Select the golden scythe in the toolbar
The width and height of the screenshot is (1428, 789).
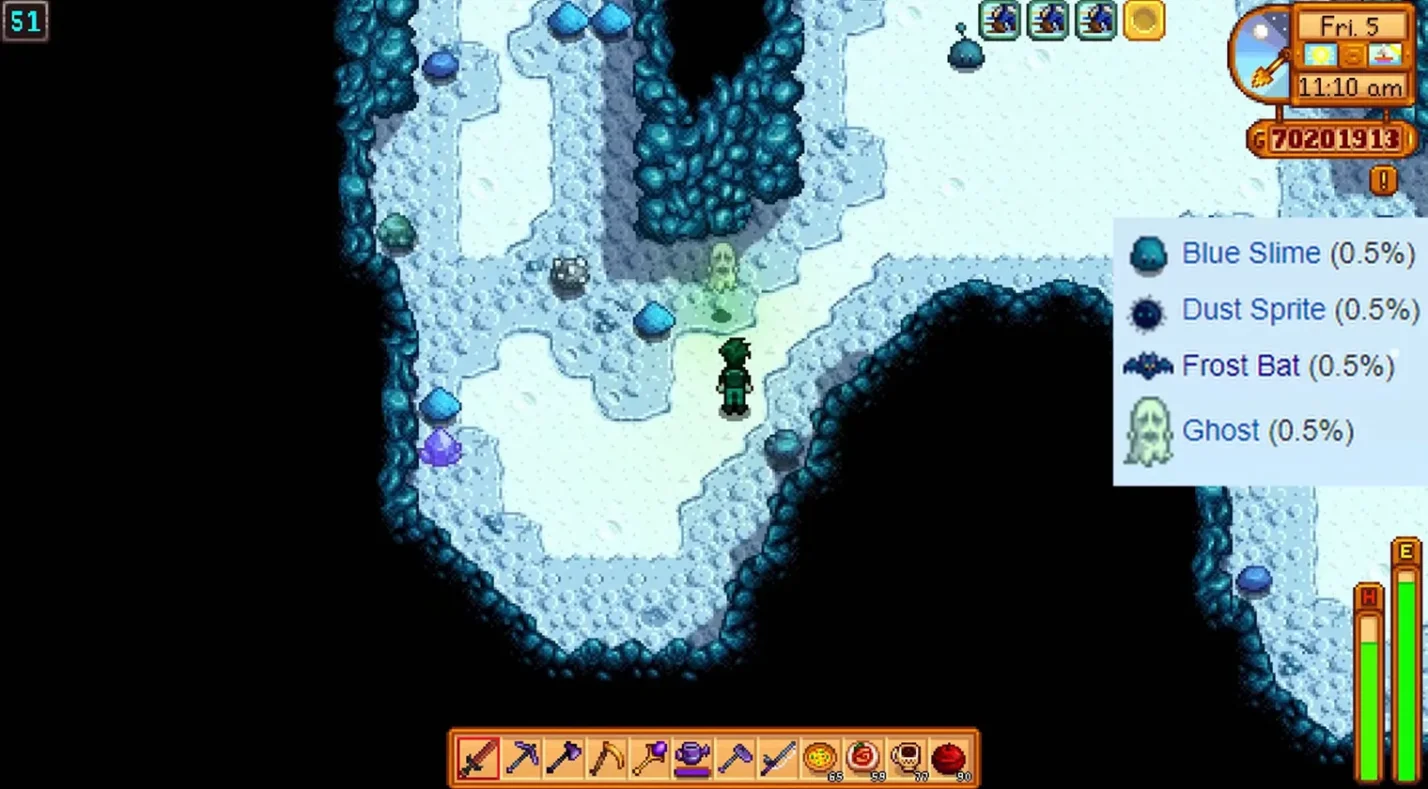pos(607,758)
